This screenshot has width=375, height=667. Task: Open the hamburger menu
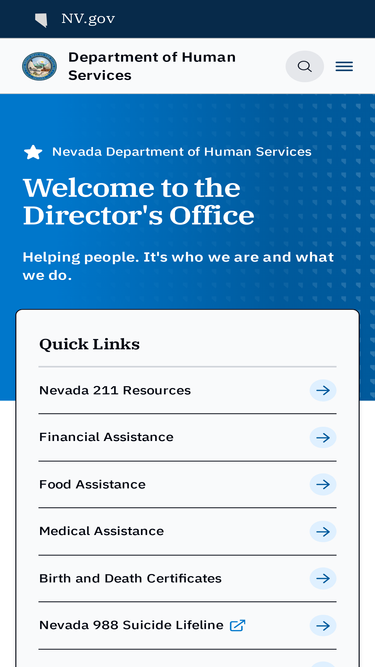(x=344, y=66)
